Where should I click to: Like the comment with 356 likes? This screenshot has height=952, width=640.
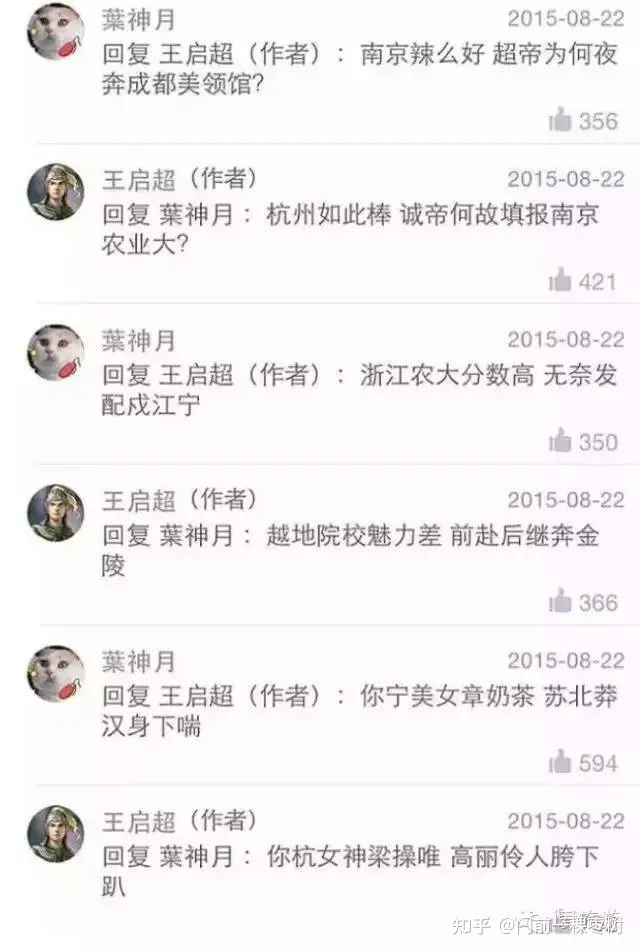click(561, 121)
